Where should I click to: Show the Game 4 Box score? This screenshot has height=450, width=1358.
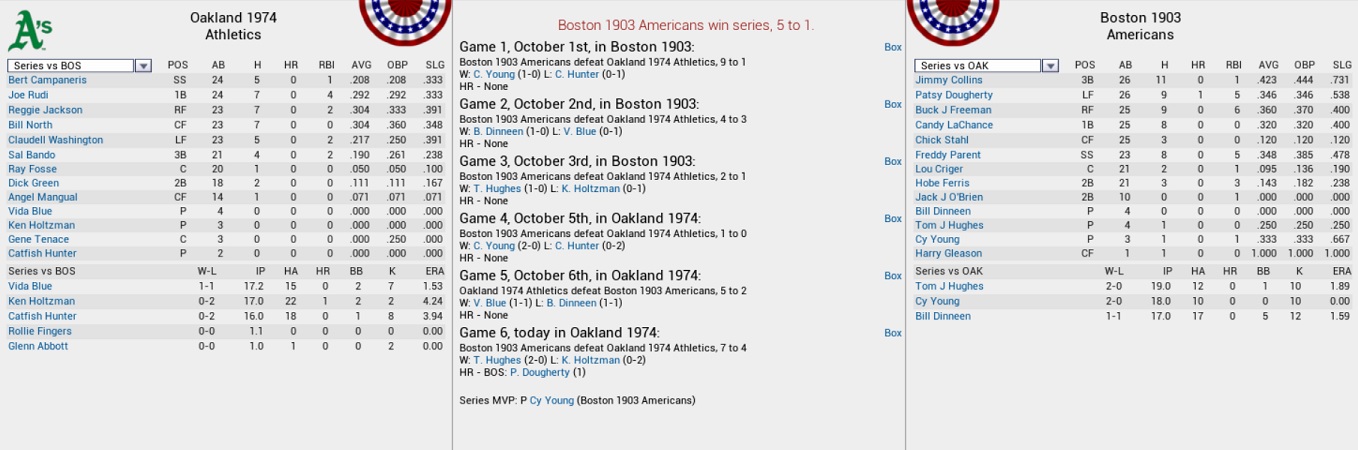click(892, 218)
